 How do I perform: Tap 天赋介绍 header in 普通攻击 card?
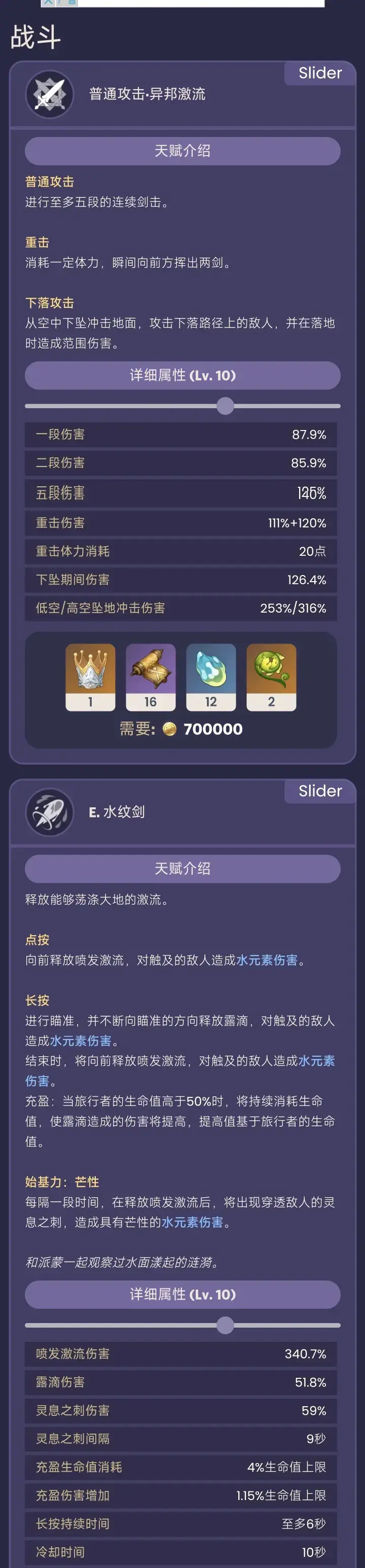point(182,151)
